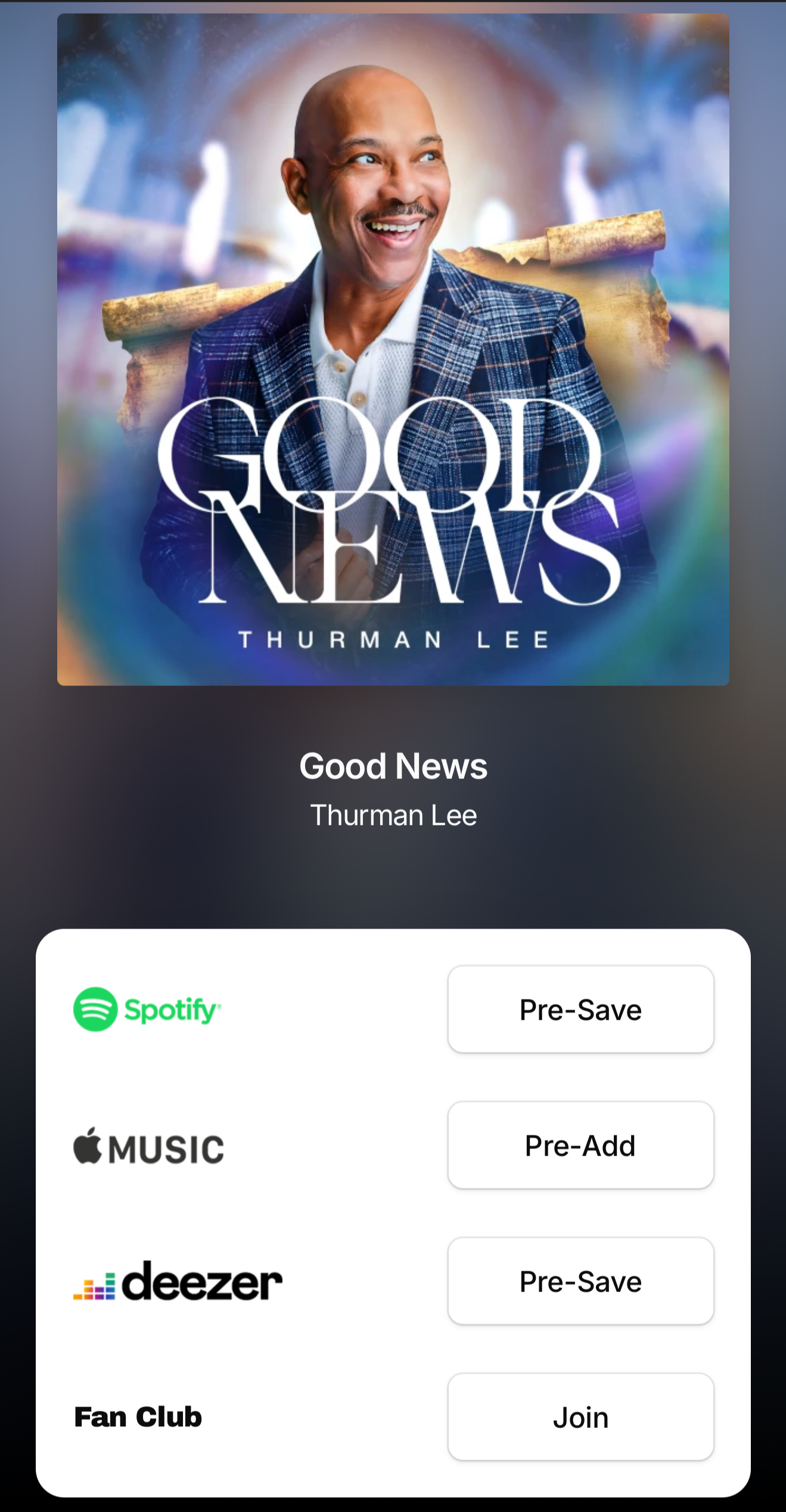The width and height of the screenshot is (786, 1512).
Task: Pre-save Good News on Deezer
Action: coord(580,1281)
